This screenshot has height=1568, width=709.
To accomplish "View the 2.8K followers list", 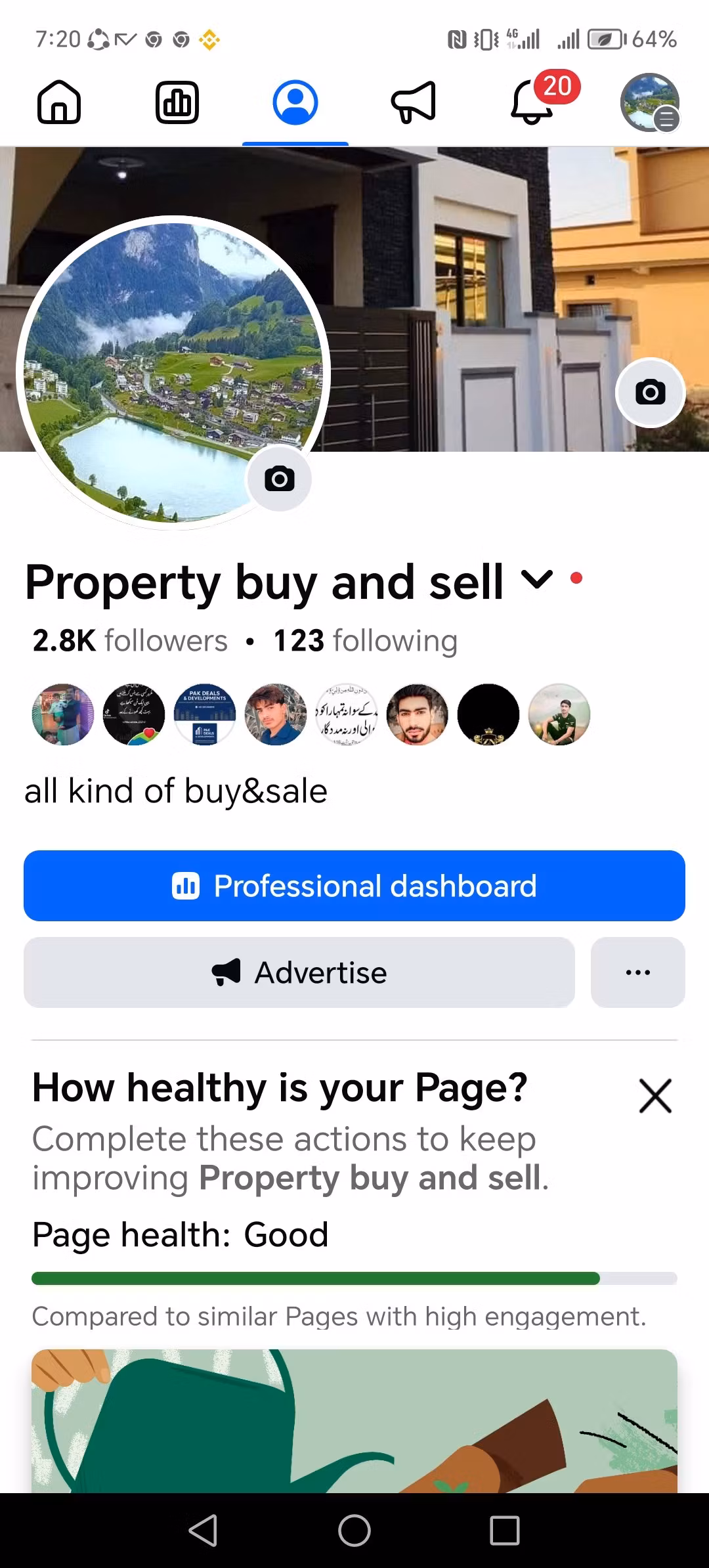I will tap(130, 641).
